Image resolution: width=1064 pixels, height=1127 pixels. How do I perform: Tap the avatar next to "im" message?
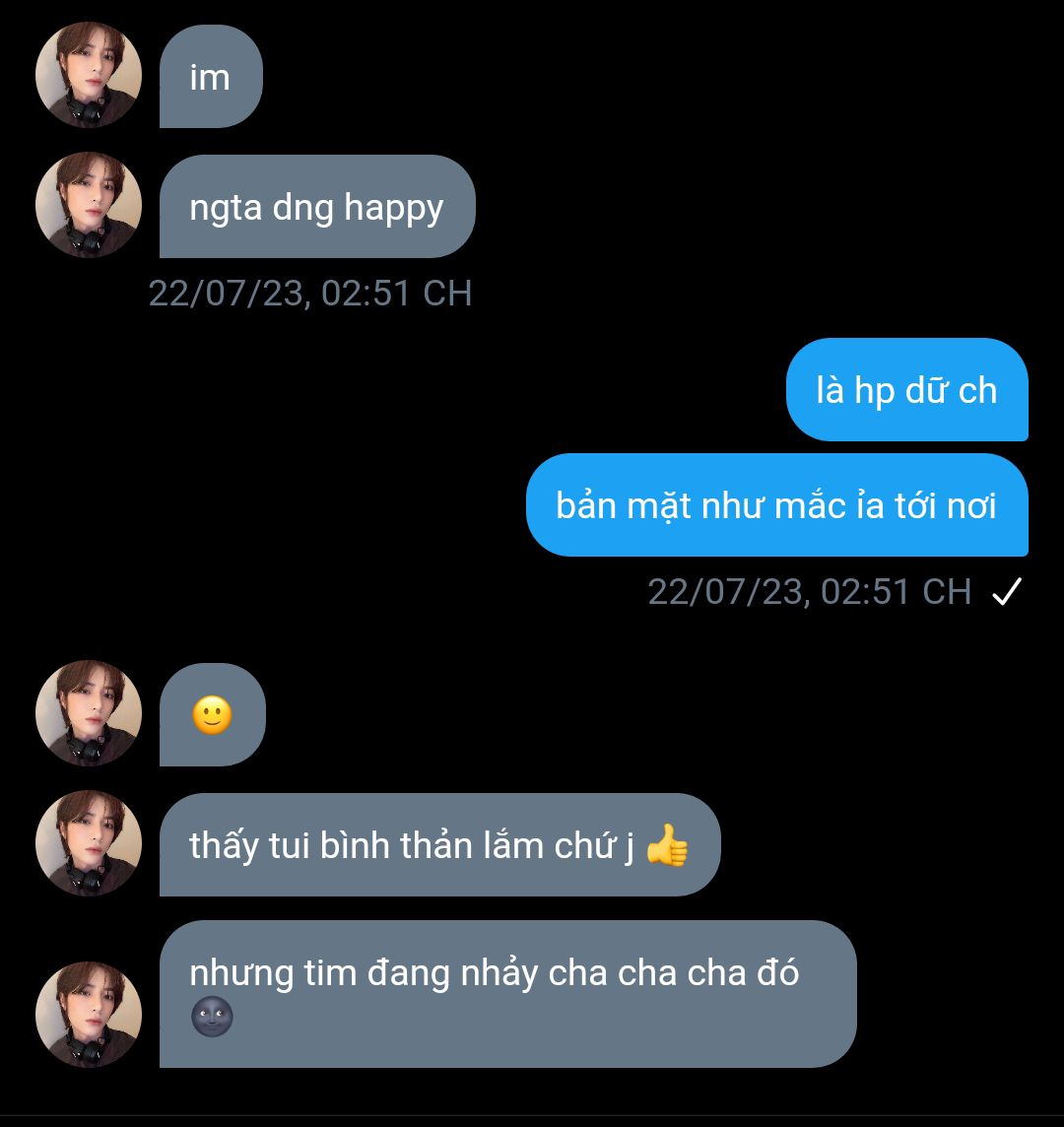pyautogui.click(x=89, y=75)
